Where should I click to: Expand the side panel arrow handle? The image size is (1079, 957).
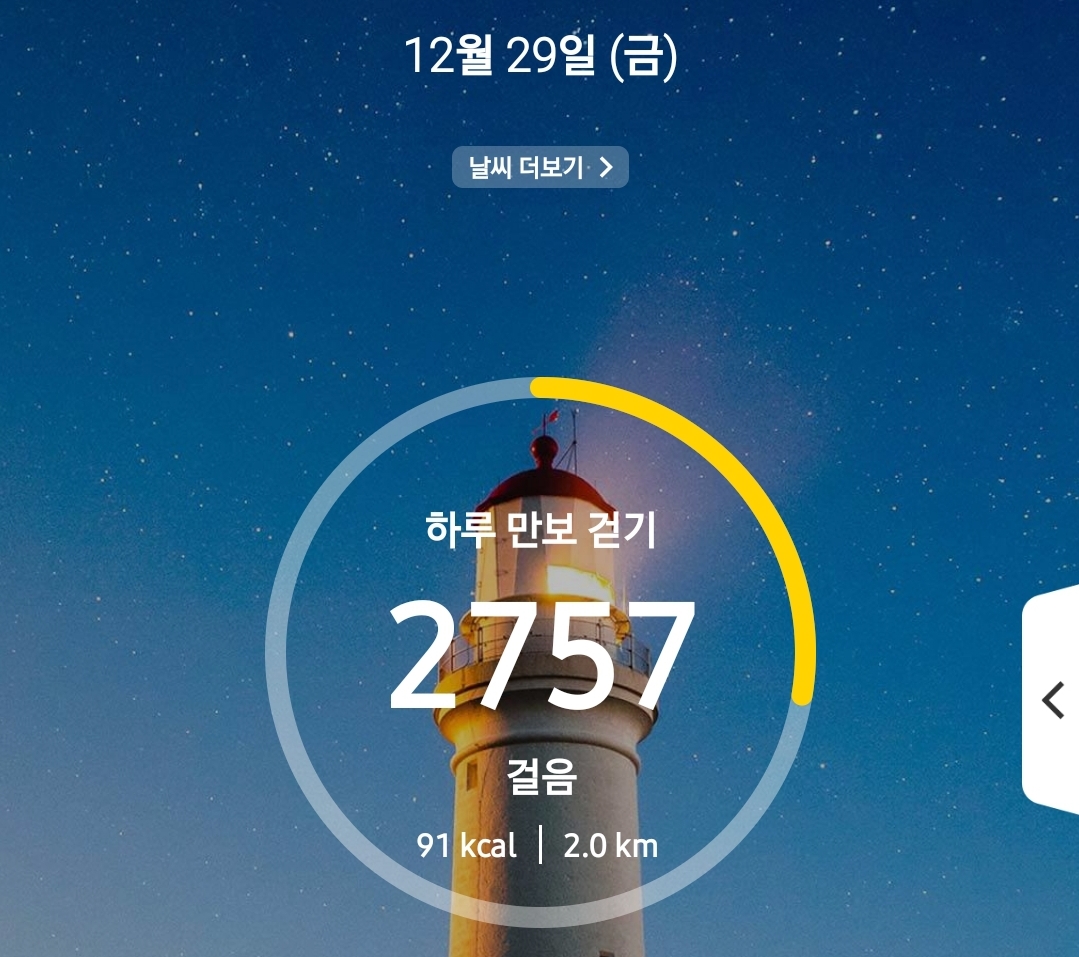point(1053,700)
